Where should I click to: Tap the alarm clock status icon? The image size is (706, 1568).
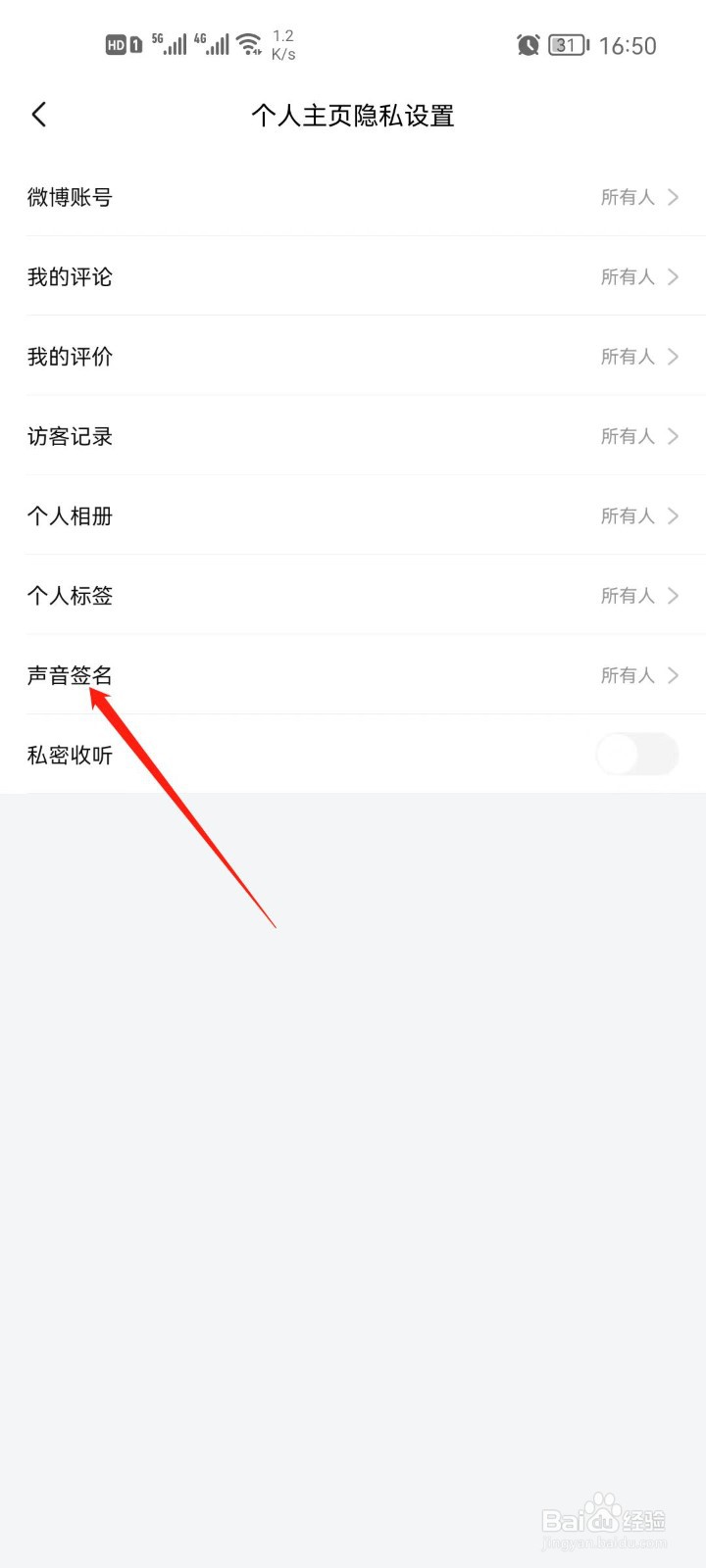[x=529, y=45]
